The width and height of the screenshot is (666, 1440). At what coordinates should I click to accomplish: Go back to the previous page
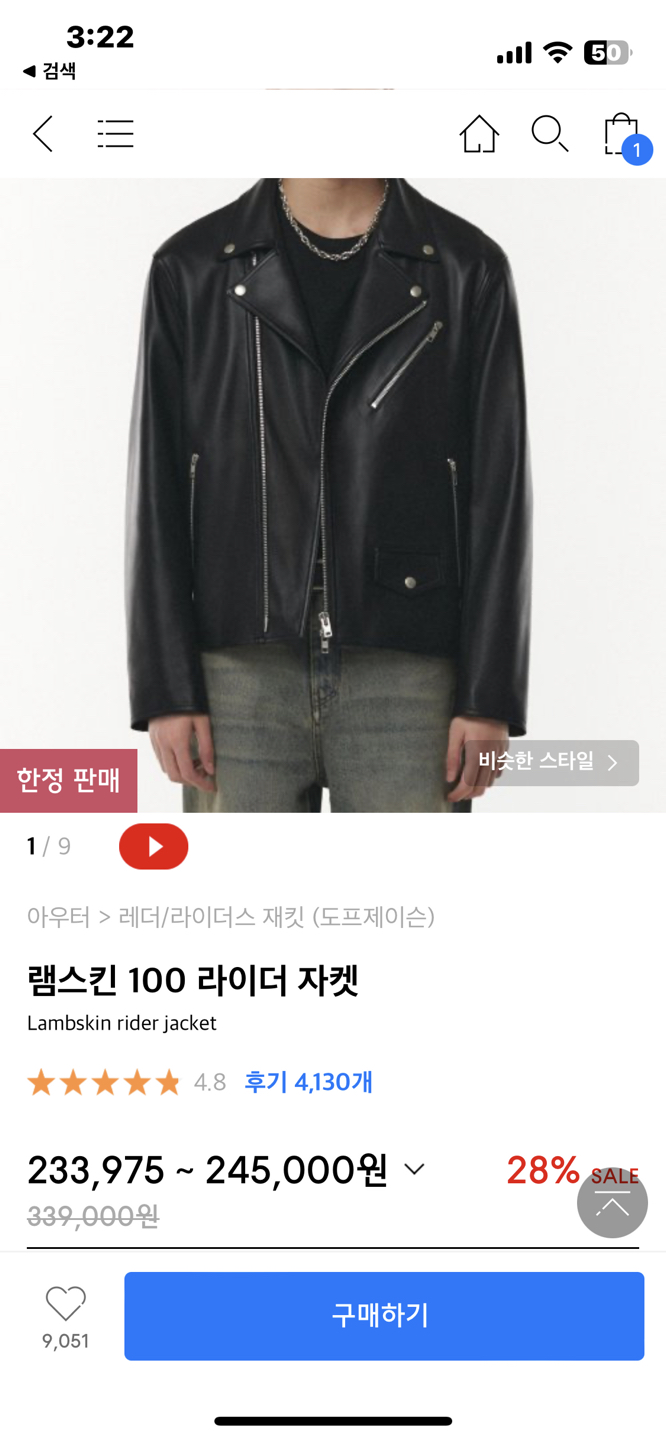pos(43,134)
